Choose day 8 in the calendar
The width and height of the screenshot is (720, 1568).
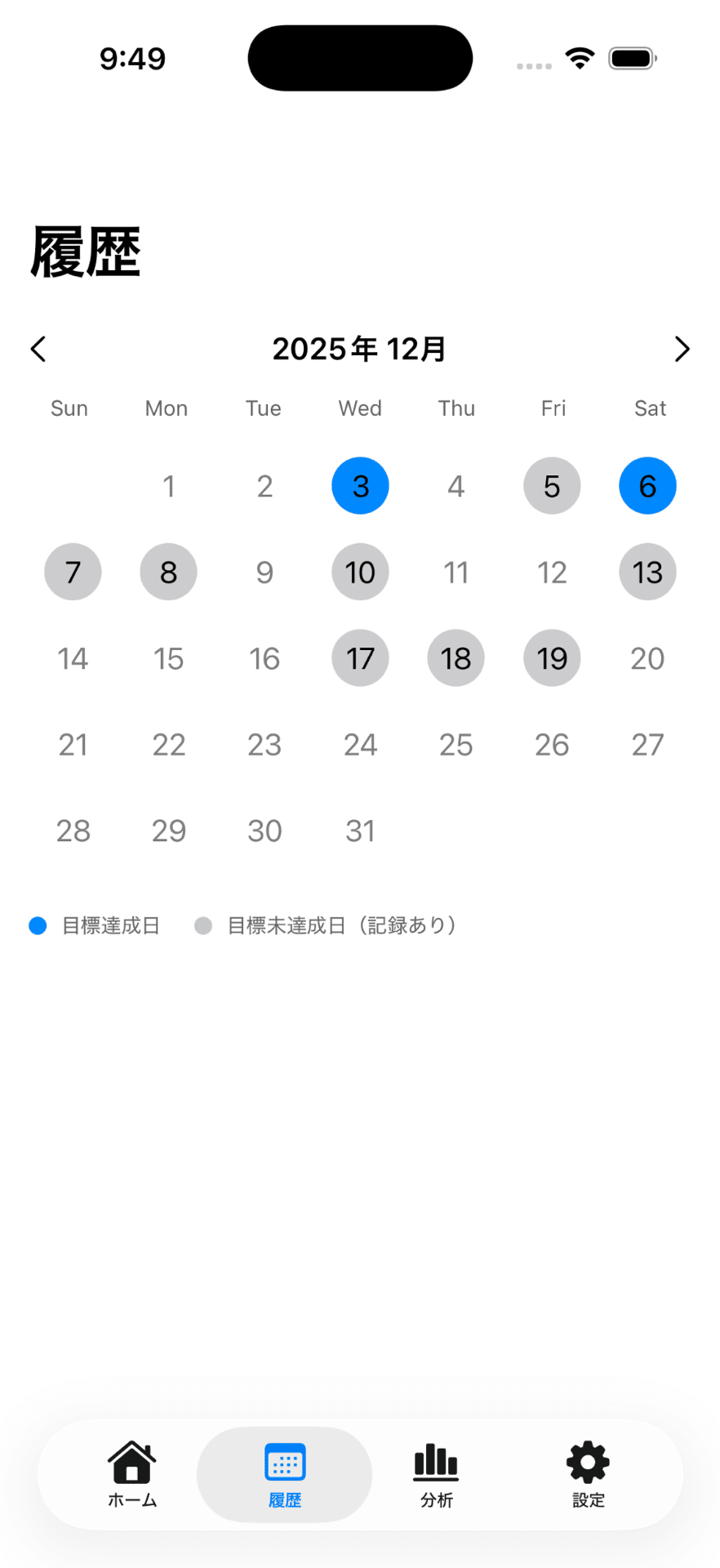point(169,572)
